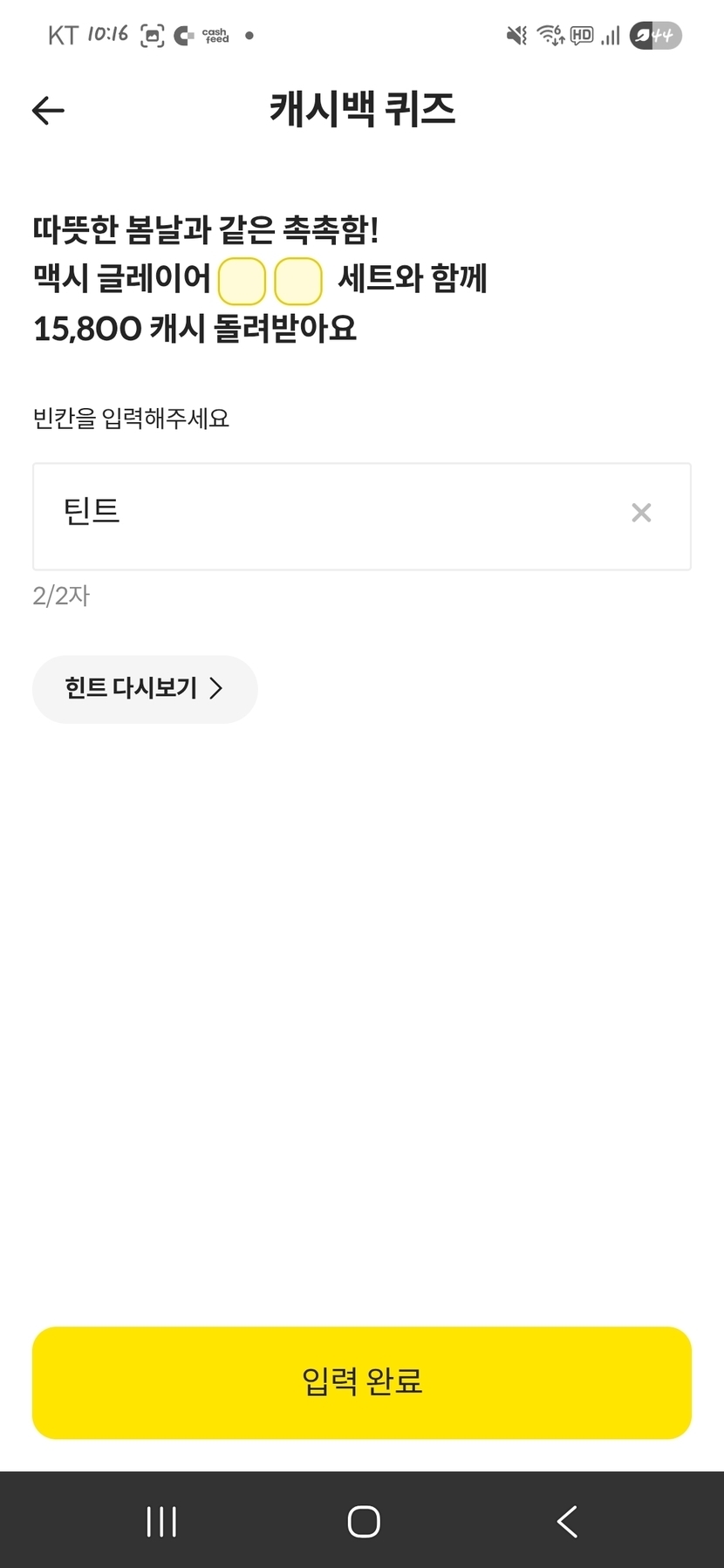Open 힌트 다시보기 to view the hint again

pos(145,689)
